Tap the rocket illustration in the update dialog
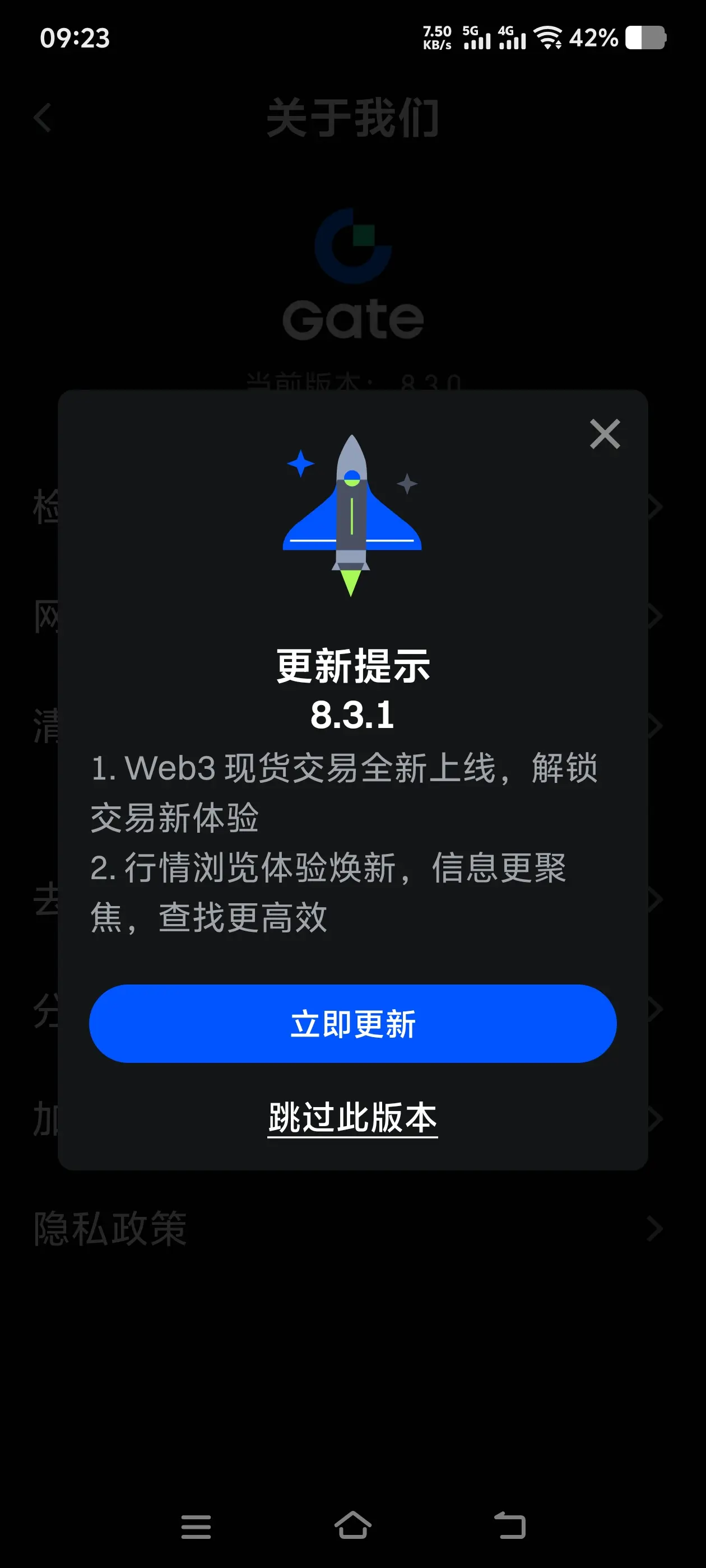This screenshot has height=1568, width=706. point(354,514)
